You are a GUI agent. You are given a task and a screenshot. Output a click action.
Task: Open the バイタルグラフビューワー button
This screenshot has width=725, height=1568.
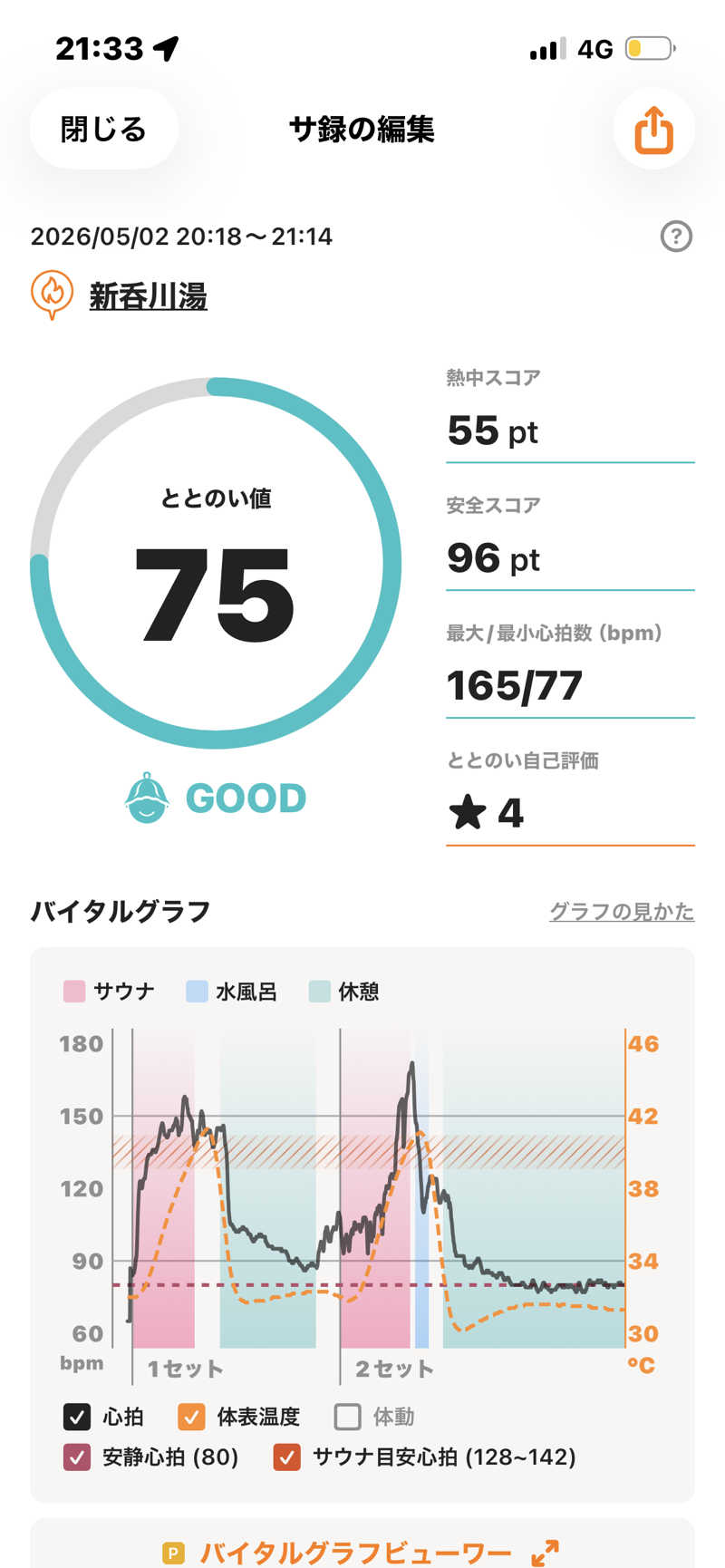pos(362,1552)
